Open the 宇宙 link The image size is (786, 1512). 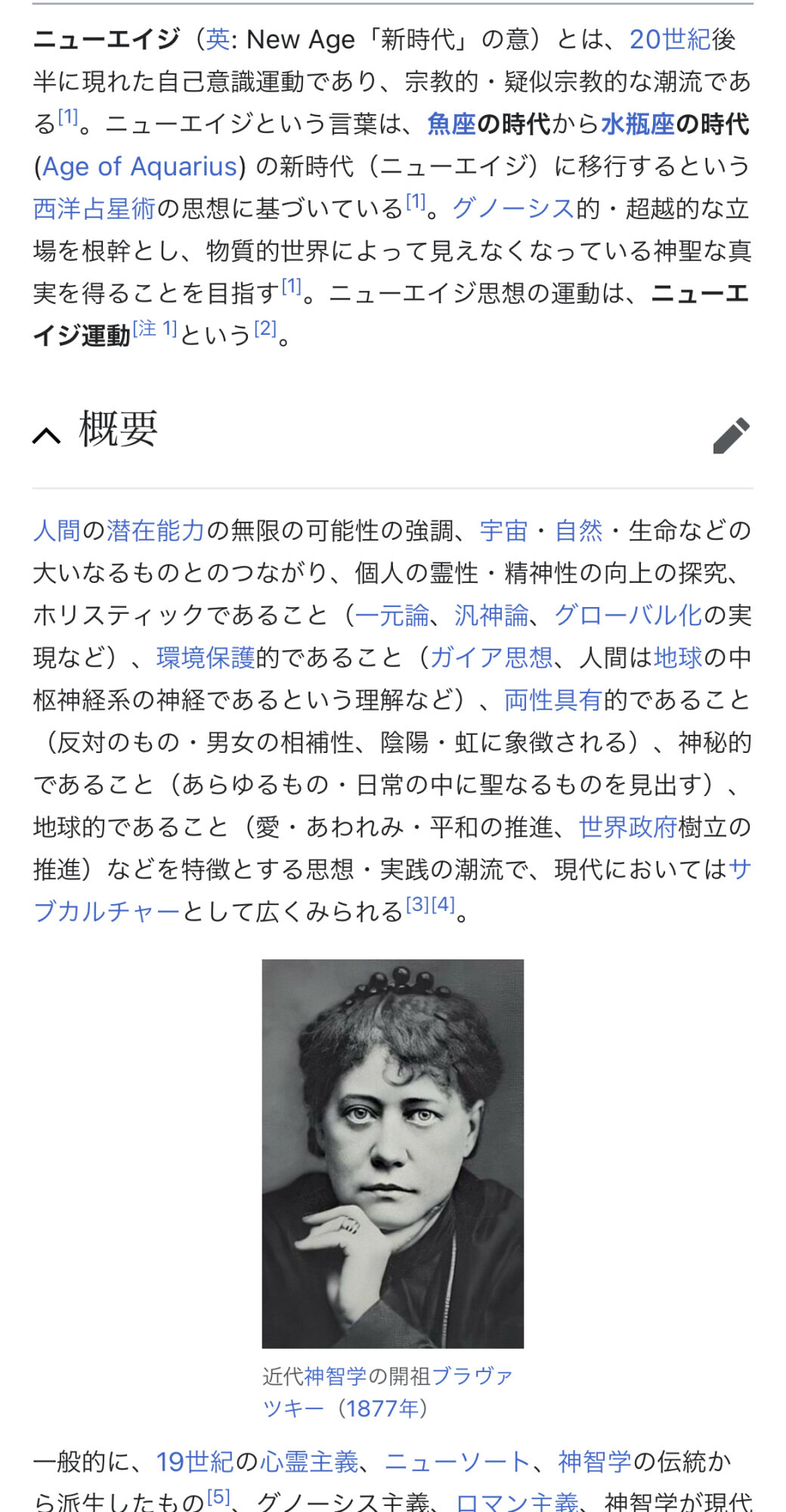503,531
